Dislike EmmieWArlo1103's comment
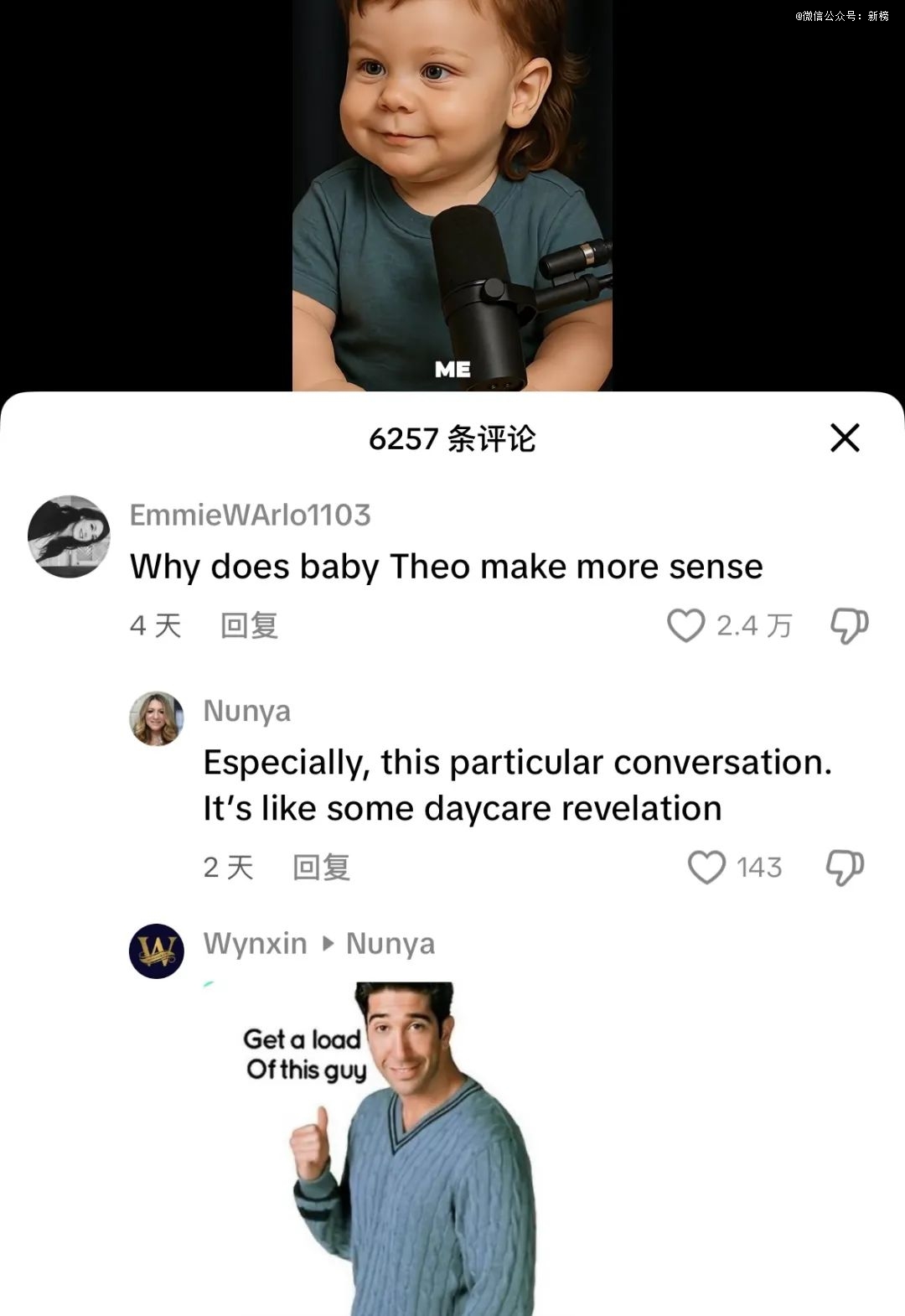The image size is (905, 1316). pyautogui.click(x=848, y=625)
